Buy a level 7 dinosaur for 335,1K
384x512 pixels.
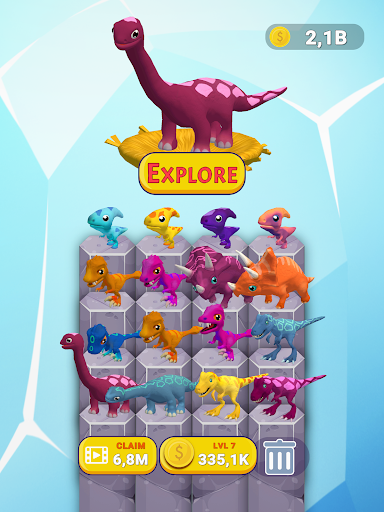click(208, 455)
